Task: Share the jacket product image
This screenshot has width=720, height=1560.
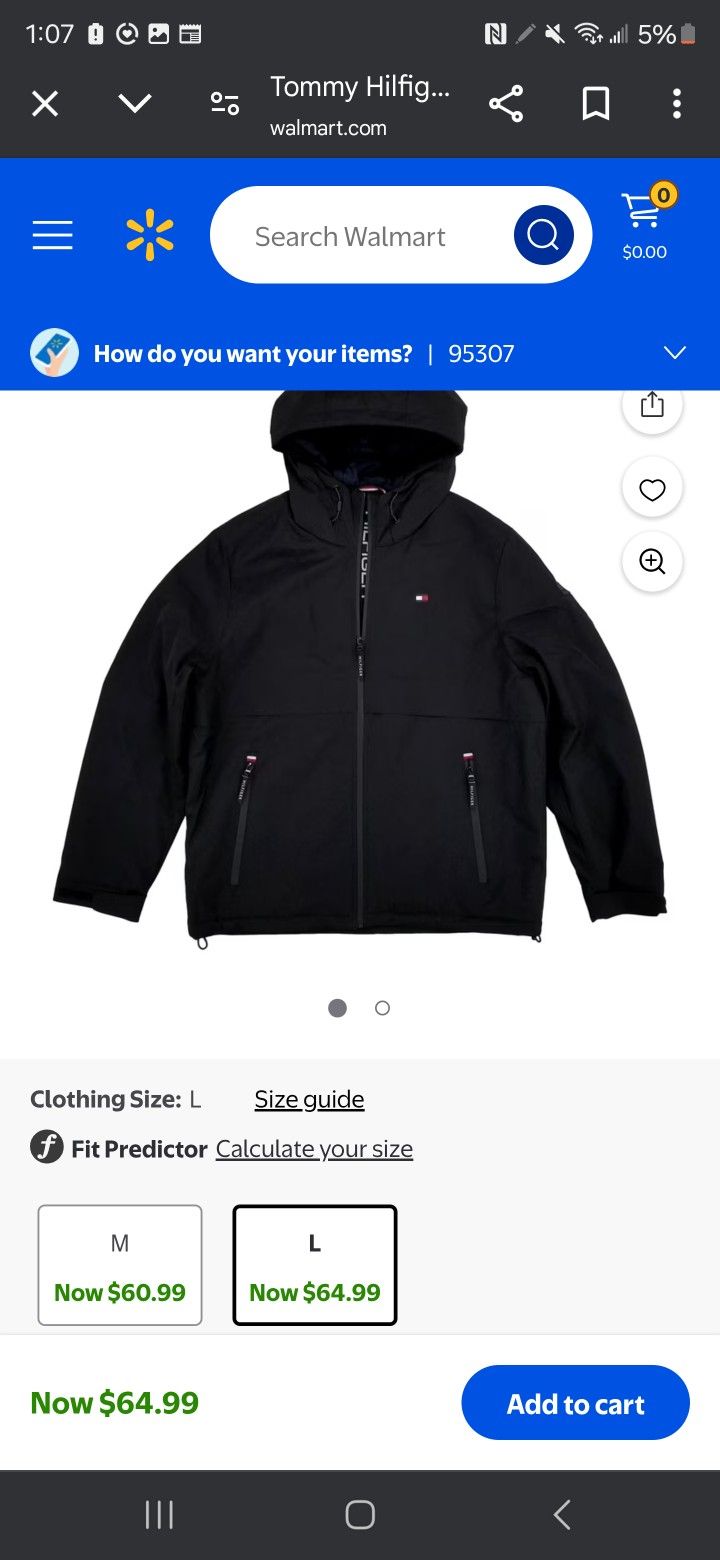Action: pyautogui.click(x=651, y=405)
